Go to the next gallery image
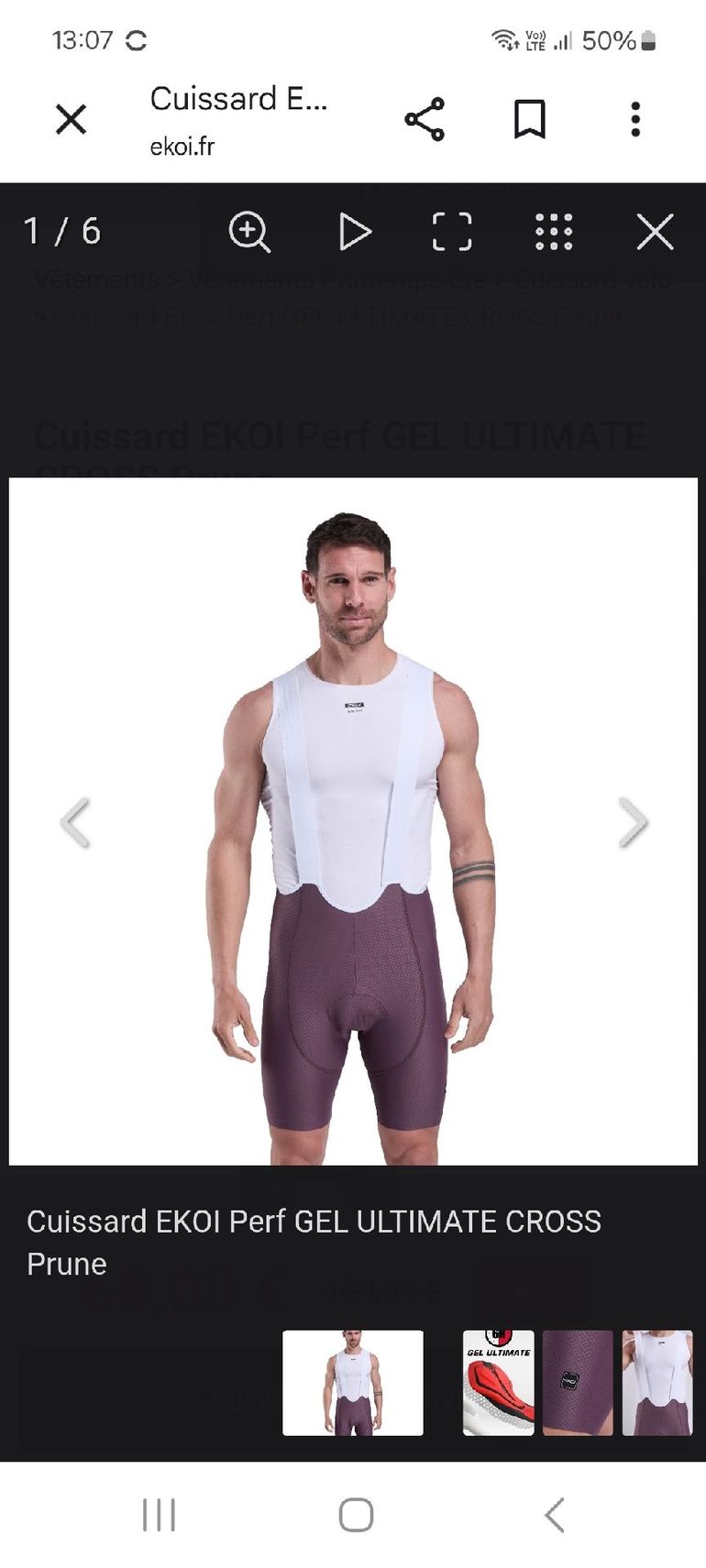 (633, 822)
